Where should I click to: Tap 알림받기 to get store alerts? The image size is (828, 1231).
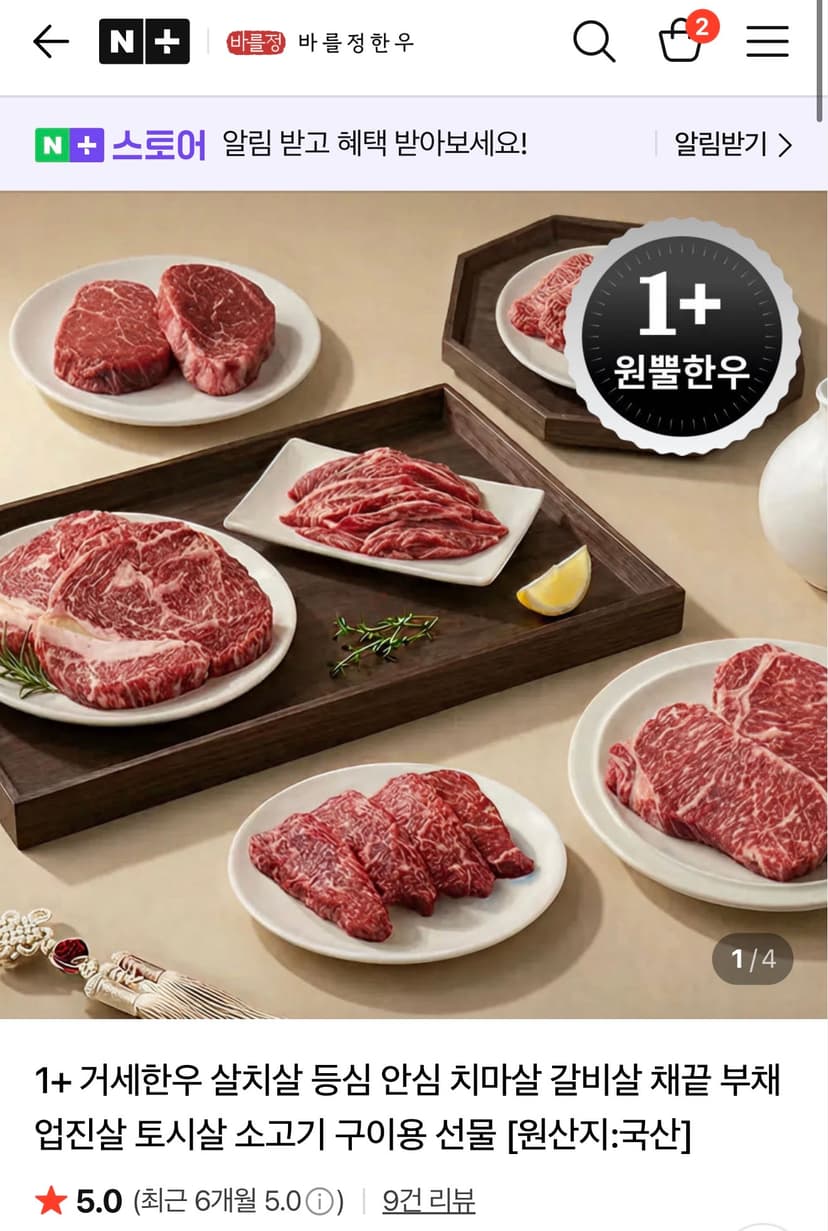coord(733,145)
